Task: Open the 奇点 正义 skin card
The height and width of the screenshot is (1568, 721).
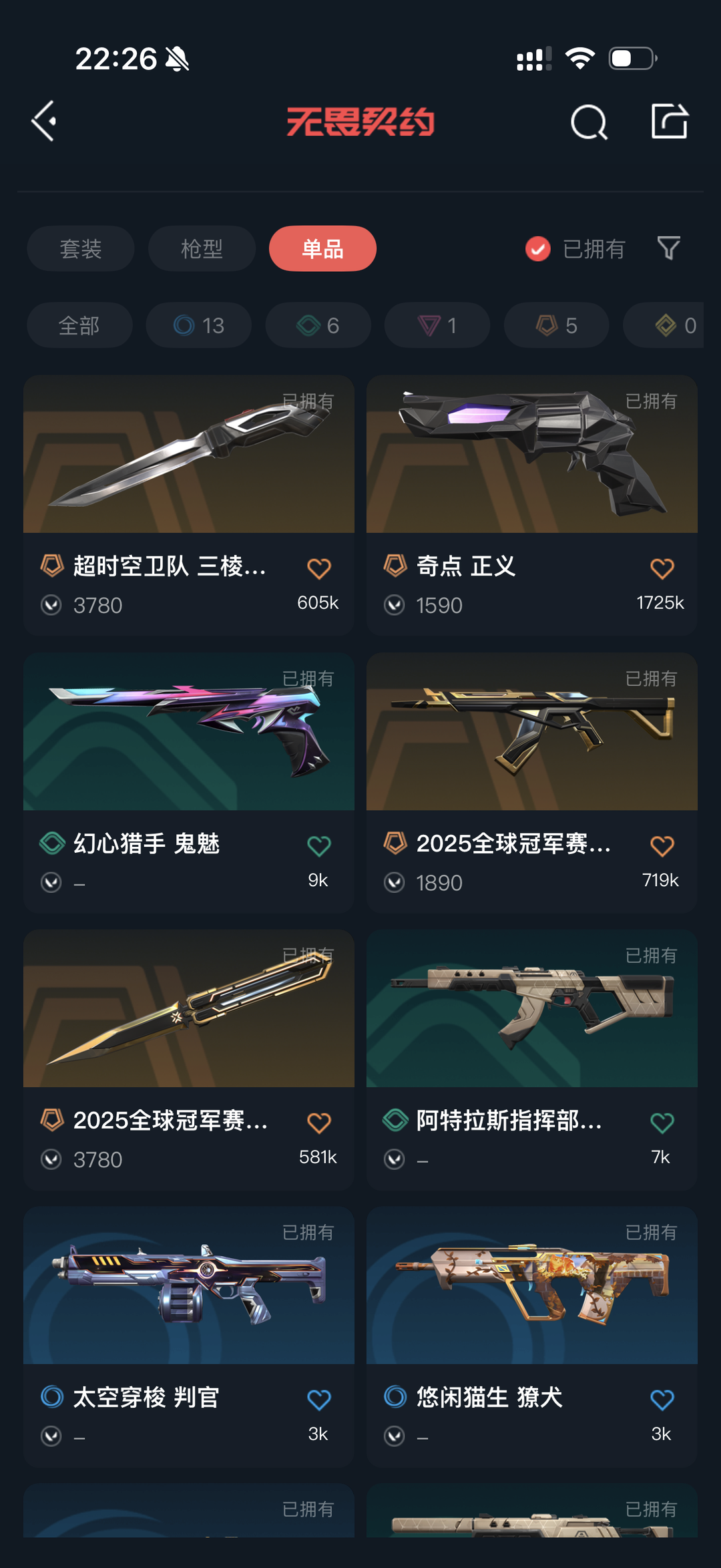Action: click(x=531, y=467)
